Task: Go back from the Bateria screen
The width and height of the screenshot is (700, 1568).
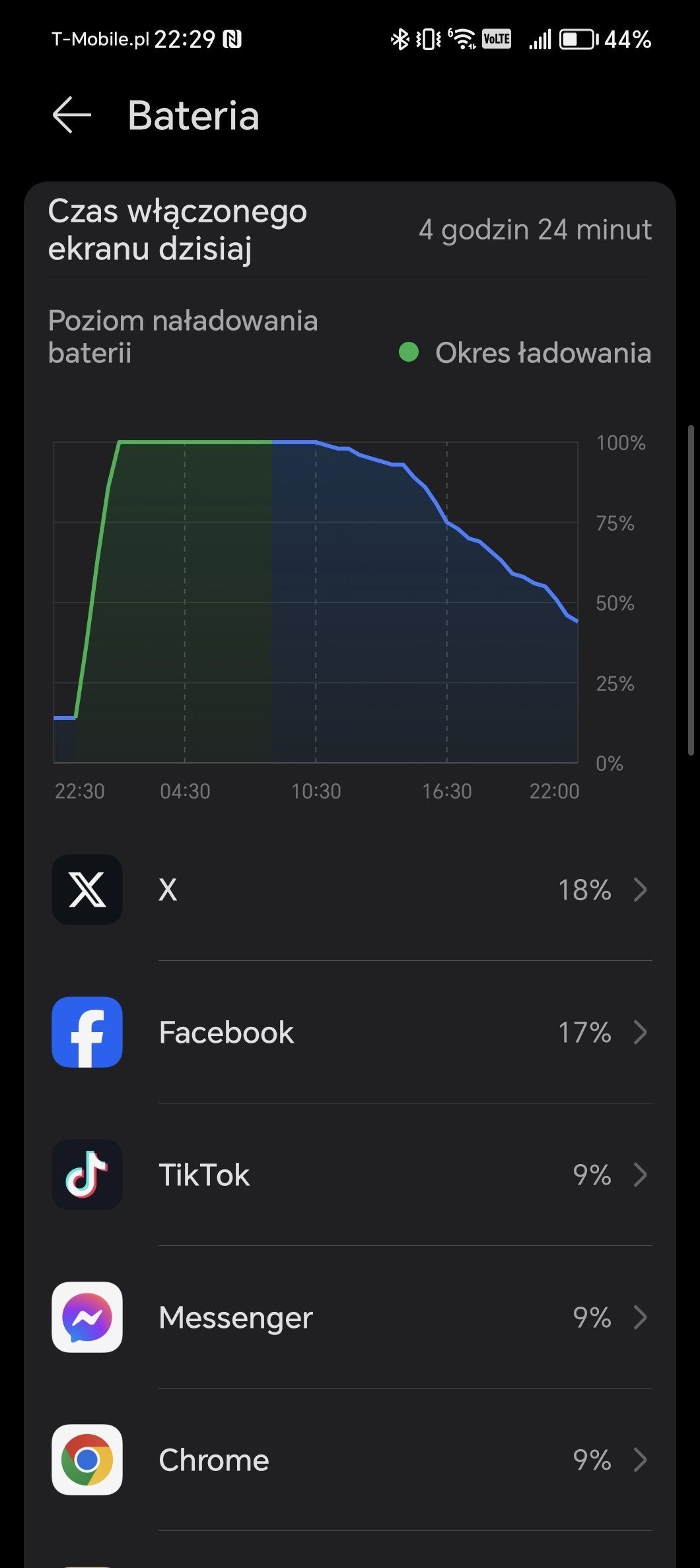Action: click(71, 115)
